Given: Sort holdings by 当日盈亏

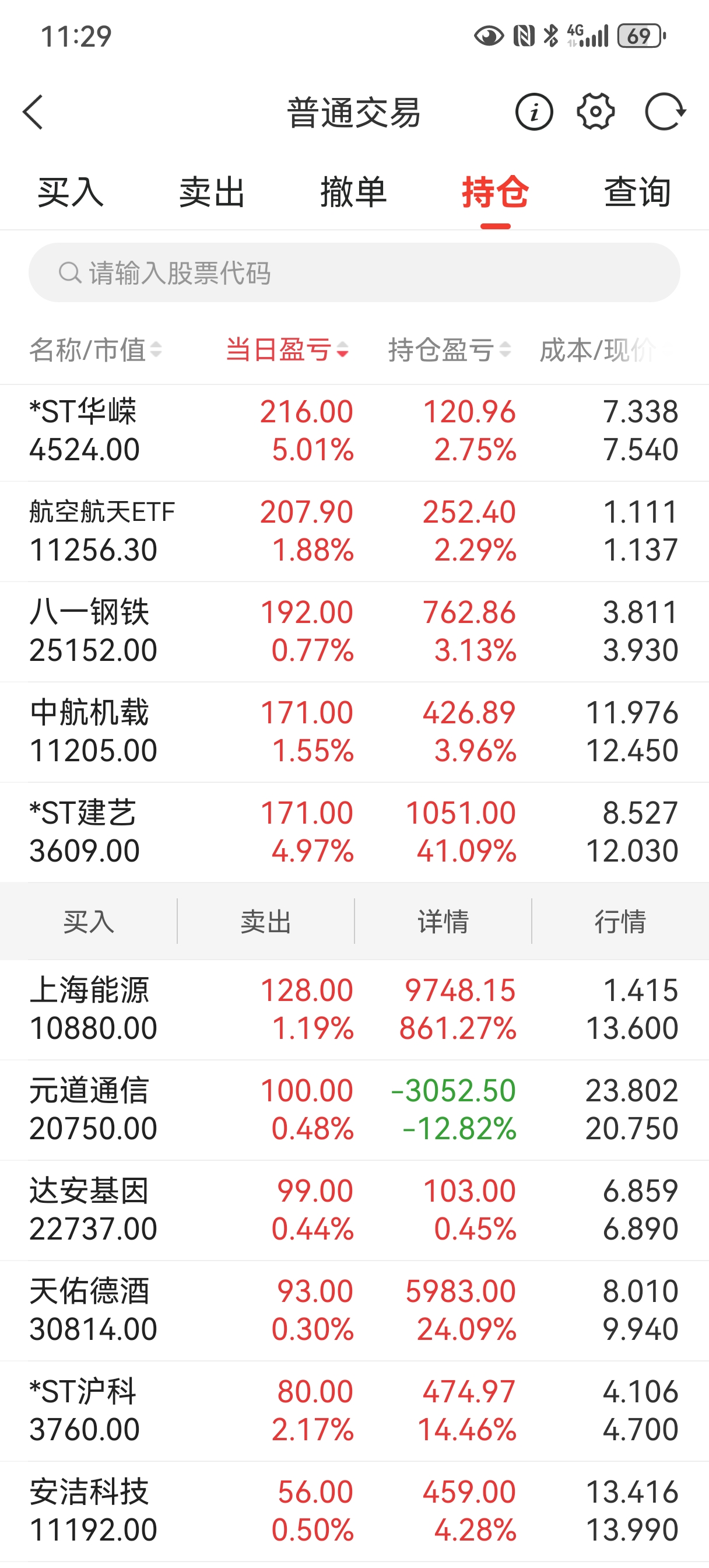Looking at the screenshot, I should pos(287,350).
